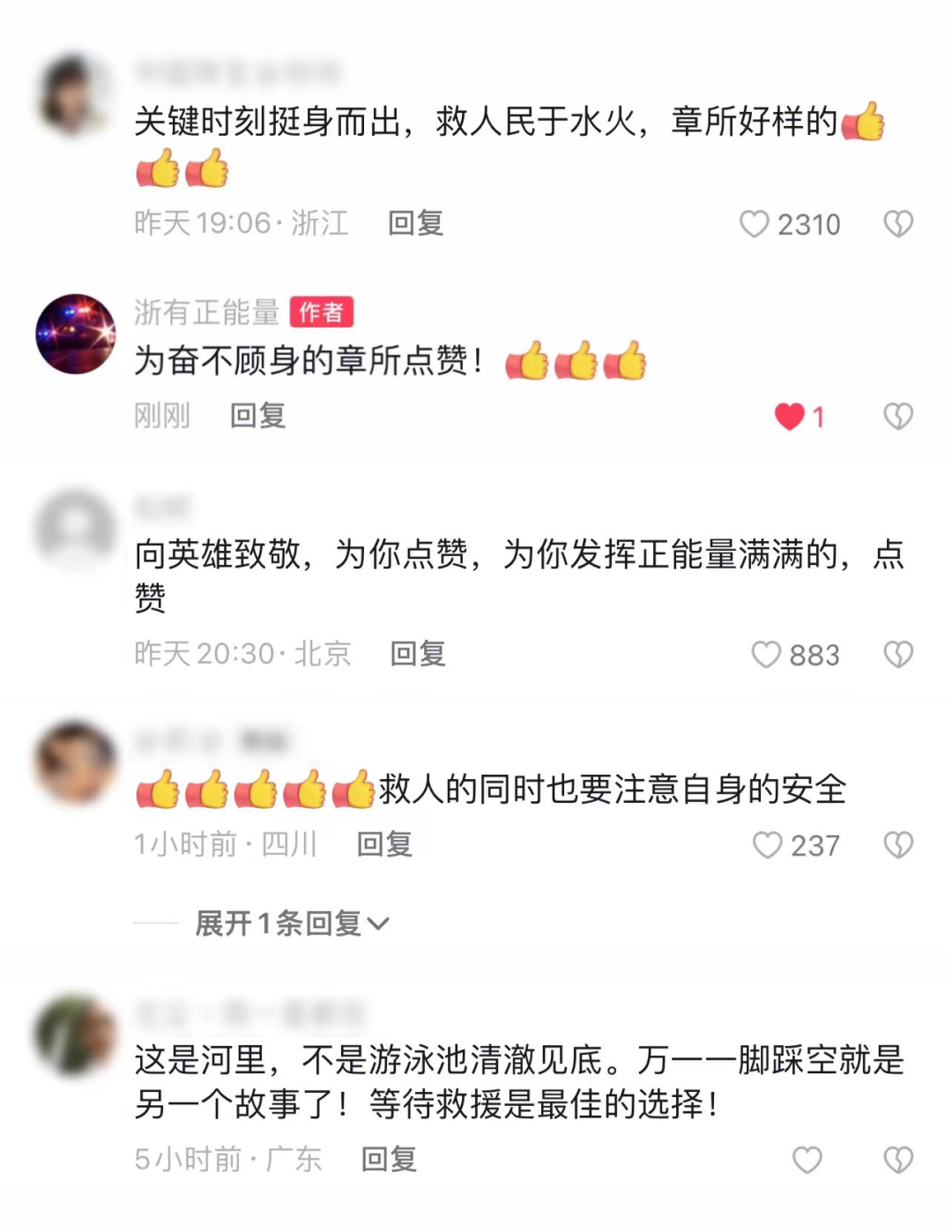The image size is (952, 1232).
Task: Like the 这是河里 comment from 广东
Action: click(x=807, y=1160)
